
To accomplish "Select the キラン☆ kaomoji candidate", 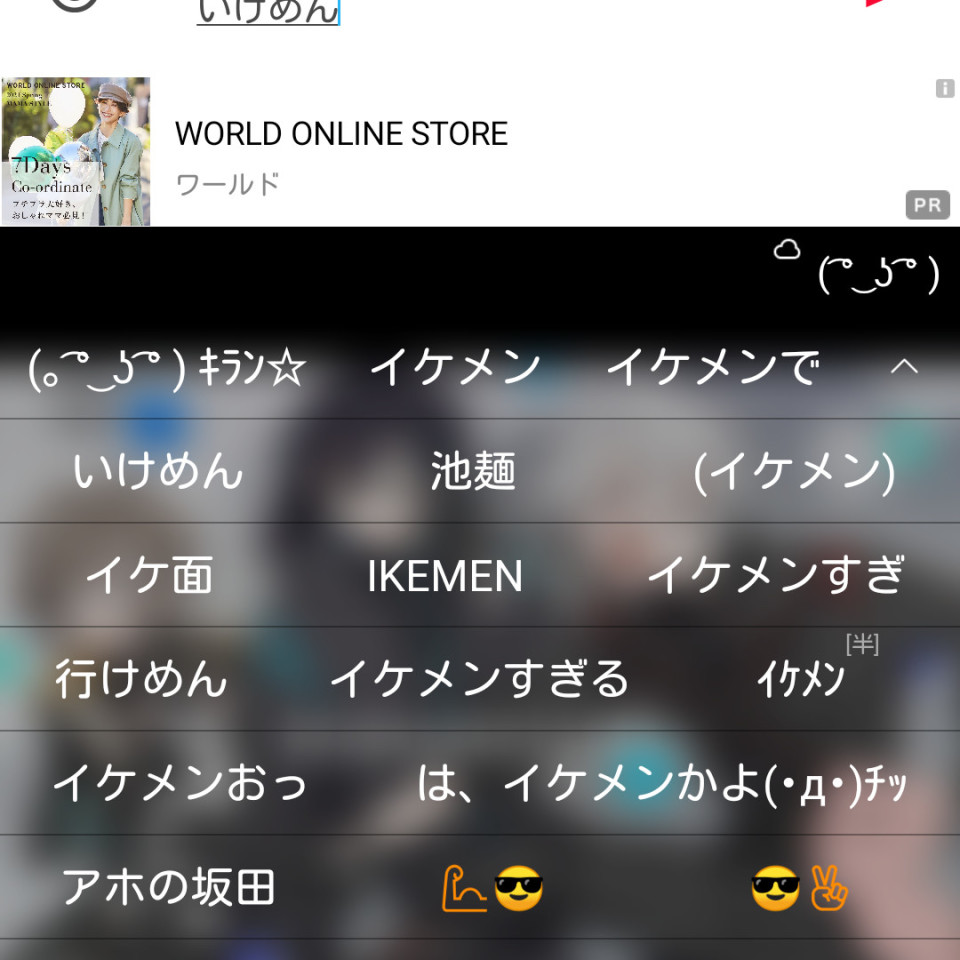I will pos(166,369).
